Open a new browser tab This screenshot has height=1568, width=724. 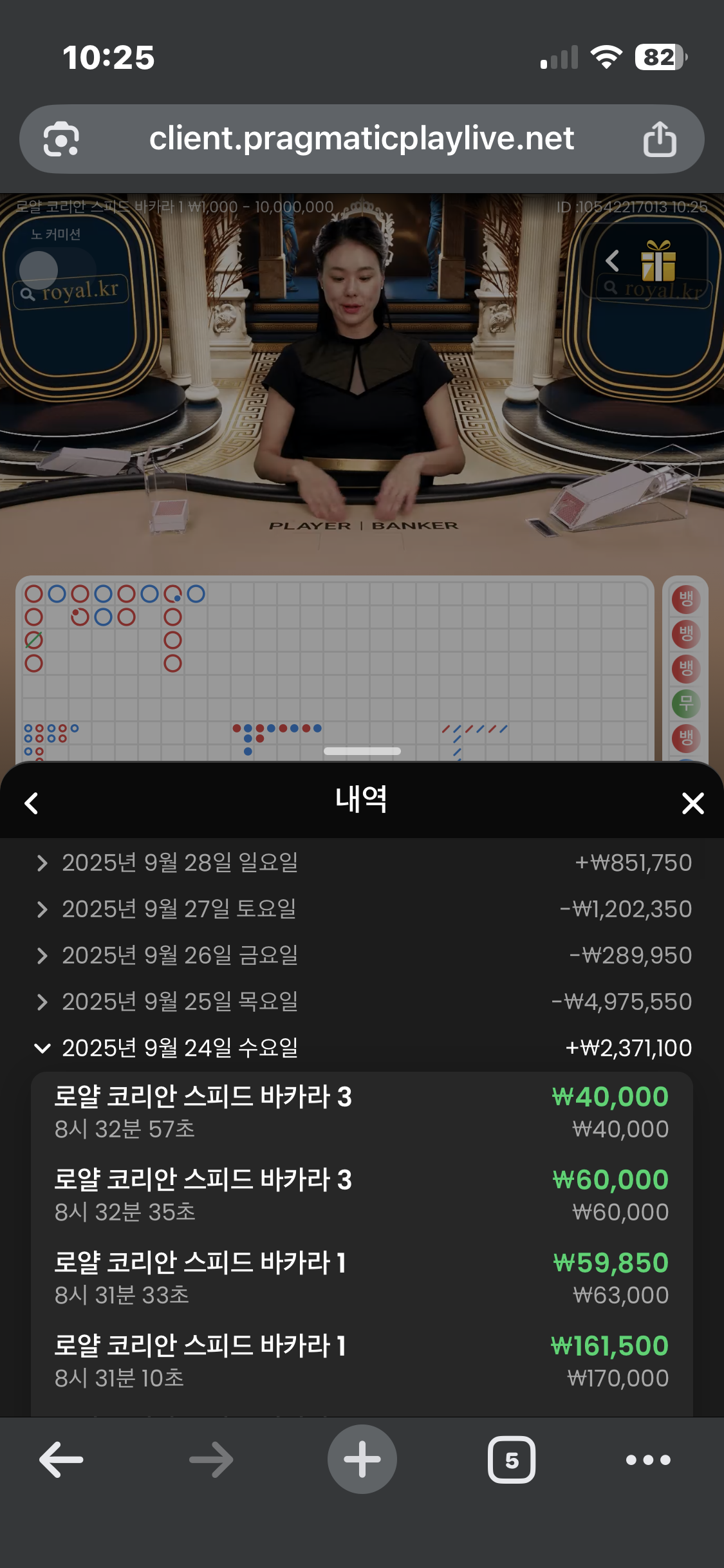(362, 1459)
